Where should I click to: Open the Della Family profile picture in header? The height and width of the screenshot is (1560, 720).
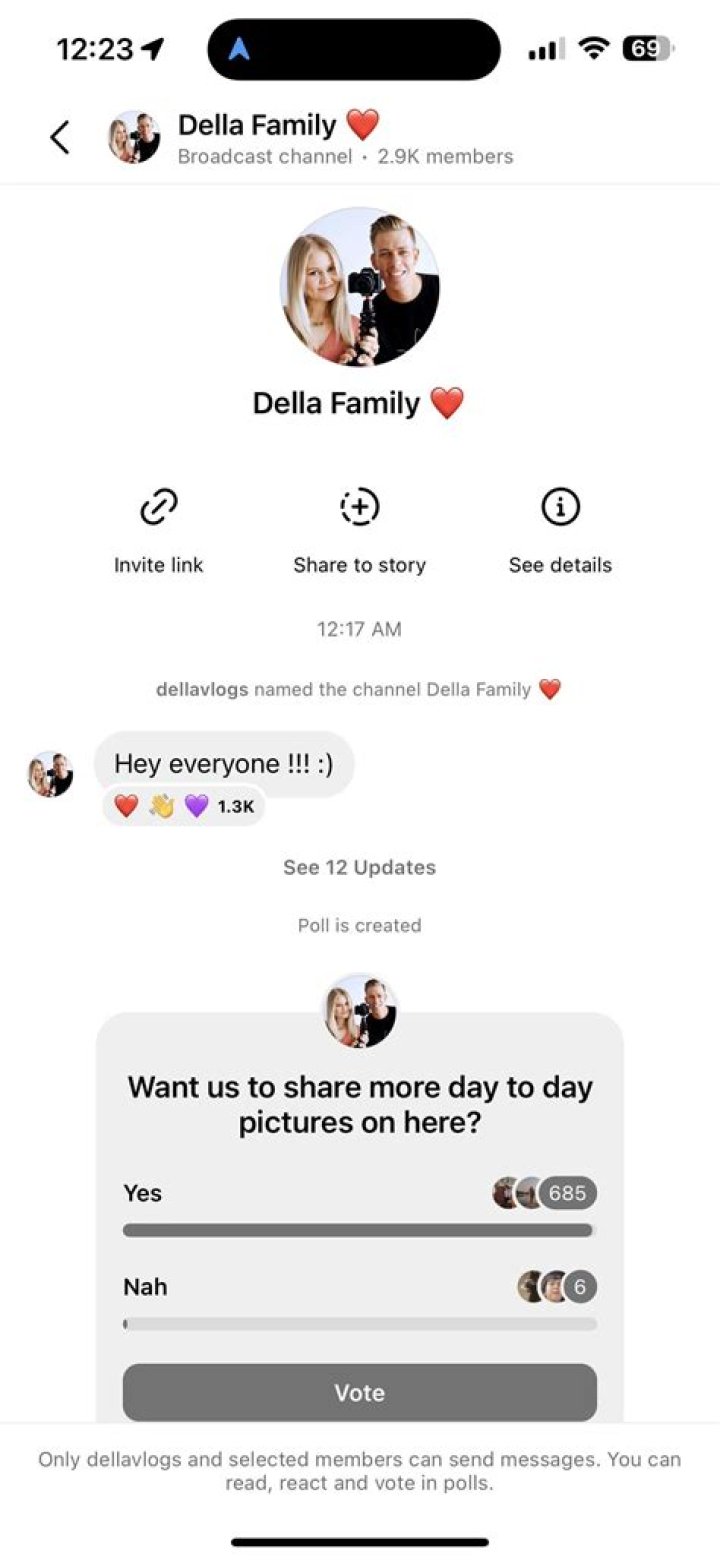134,137
